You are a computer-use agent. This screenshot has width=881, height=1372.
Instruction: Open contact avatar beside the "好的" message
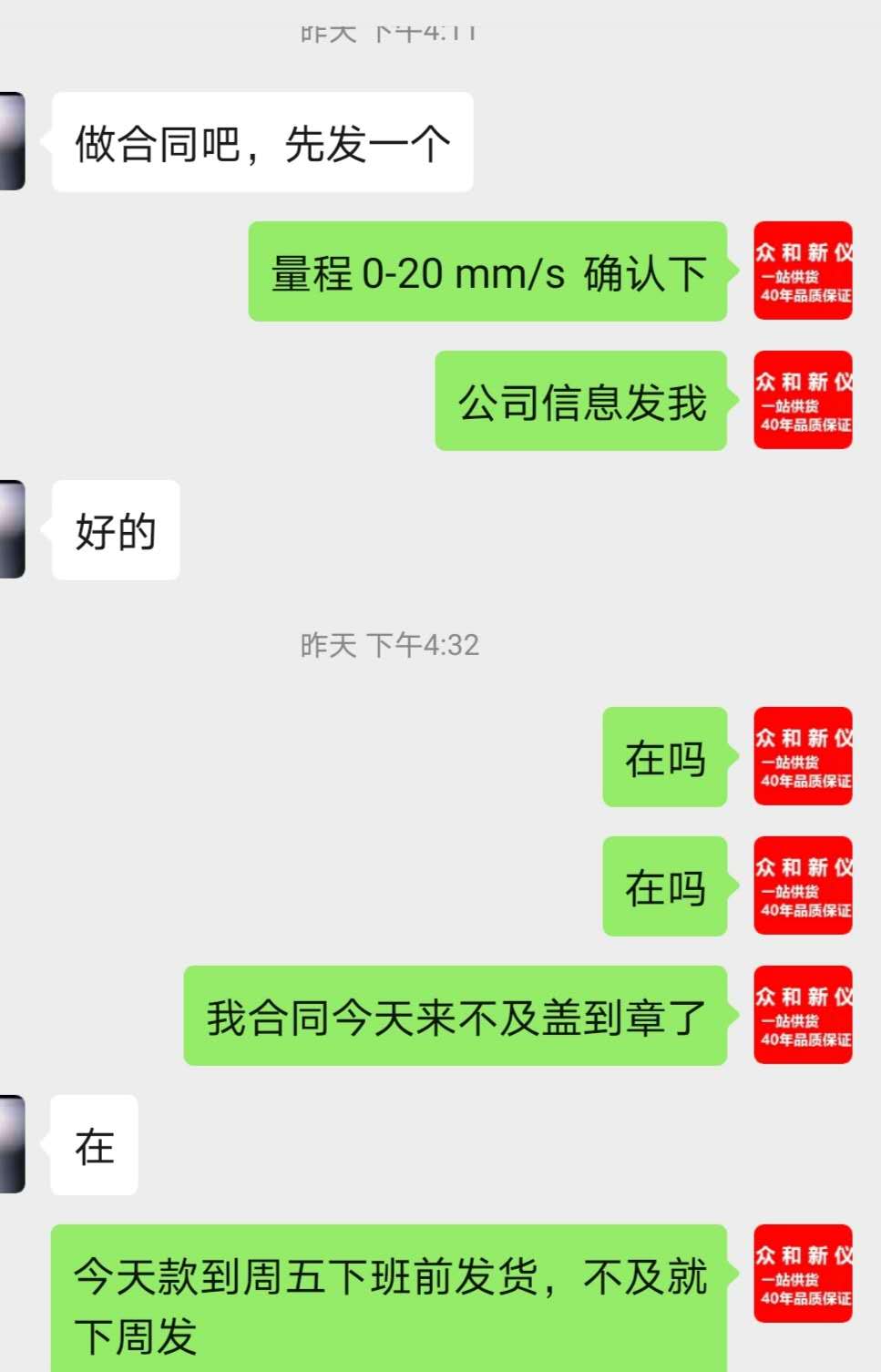[12, 529]
